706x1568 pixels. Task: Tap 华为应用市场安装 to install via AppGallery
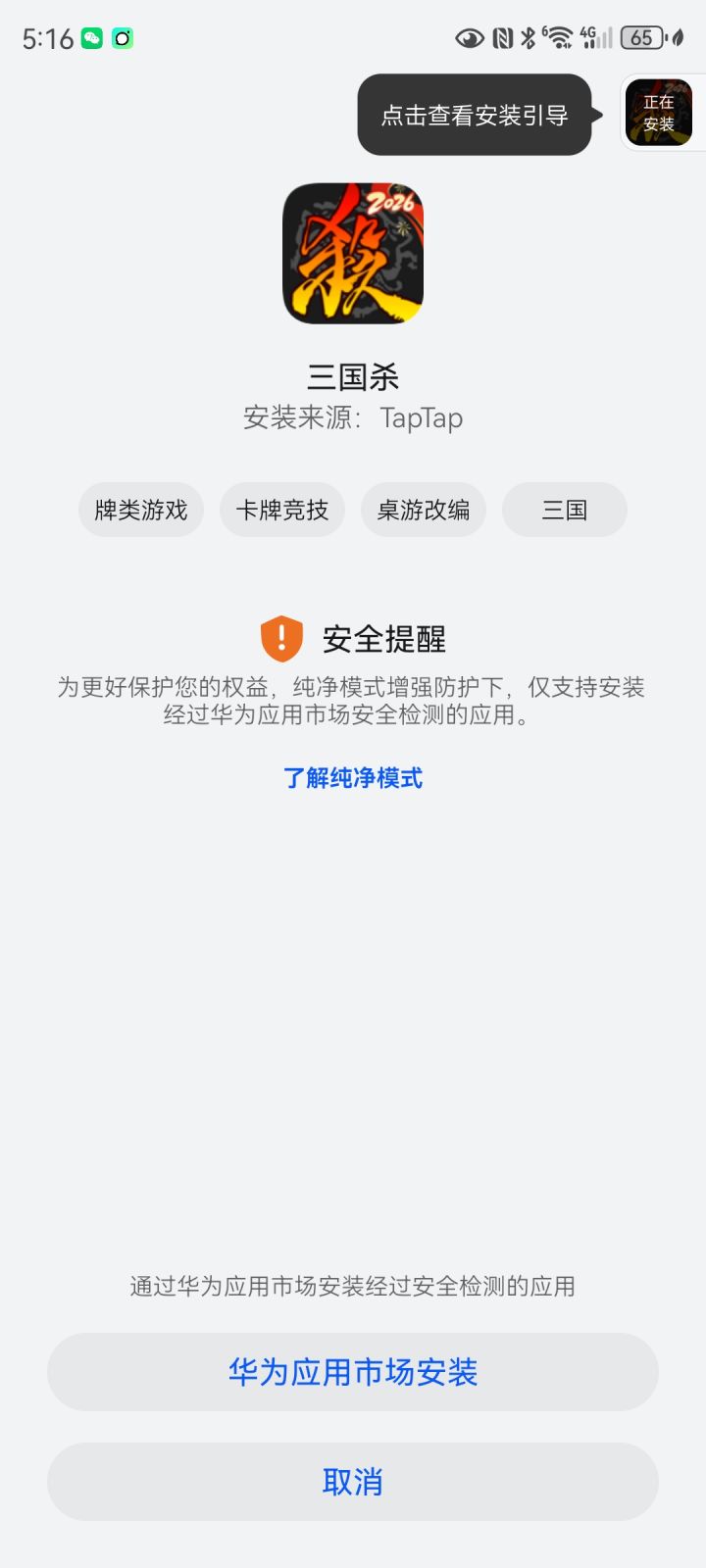coord(353,1372)
